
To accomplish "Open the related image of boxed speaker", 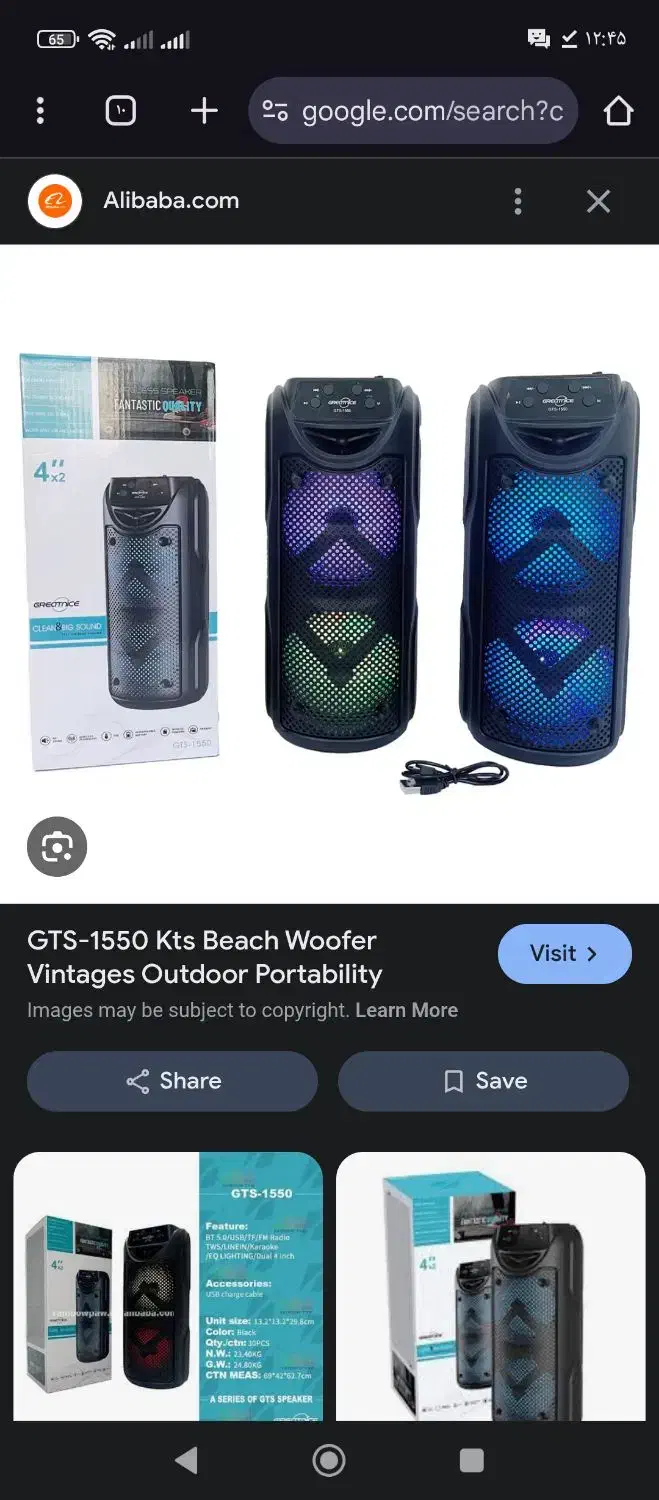I will coord(490,1285).
